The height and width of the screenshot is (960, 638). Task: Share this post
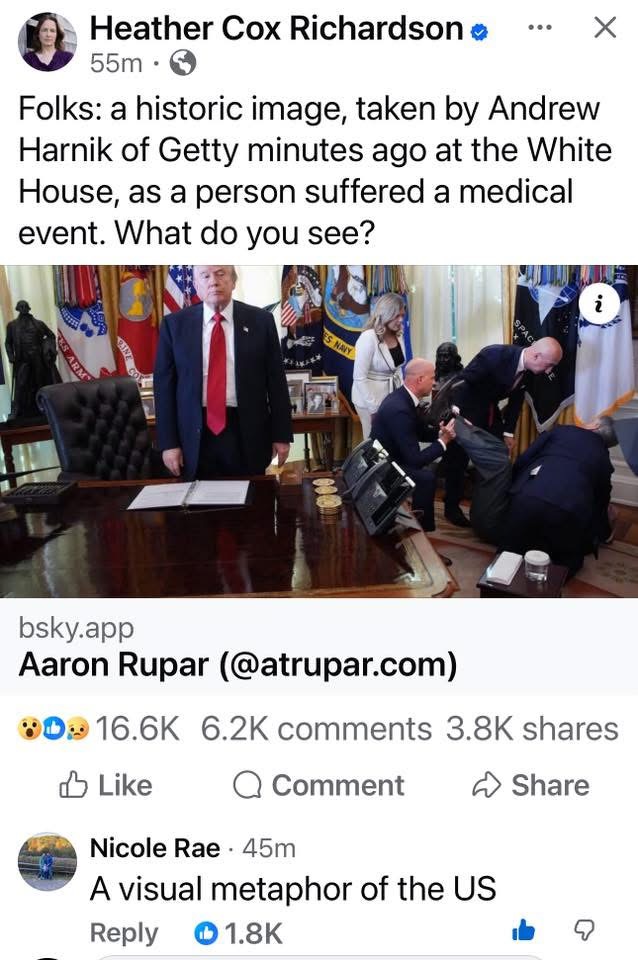tap(530, 785)
